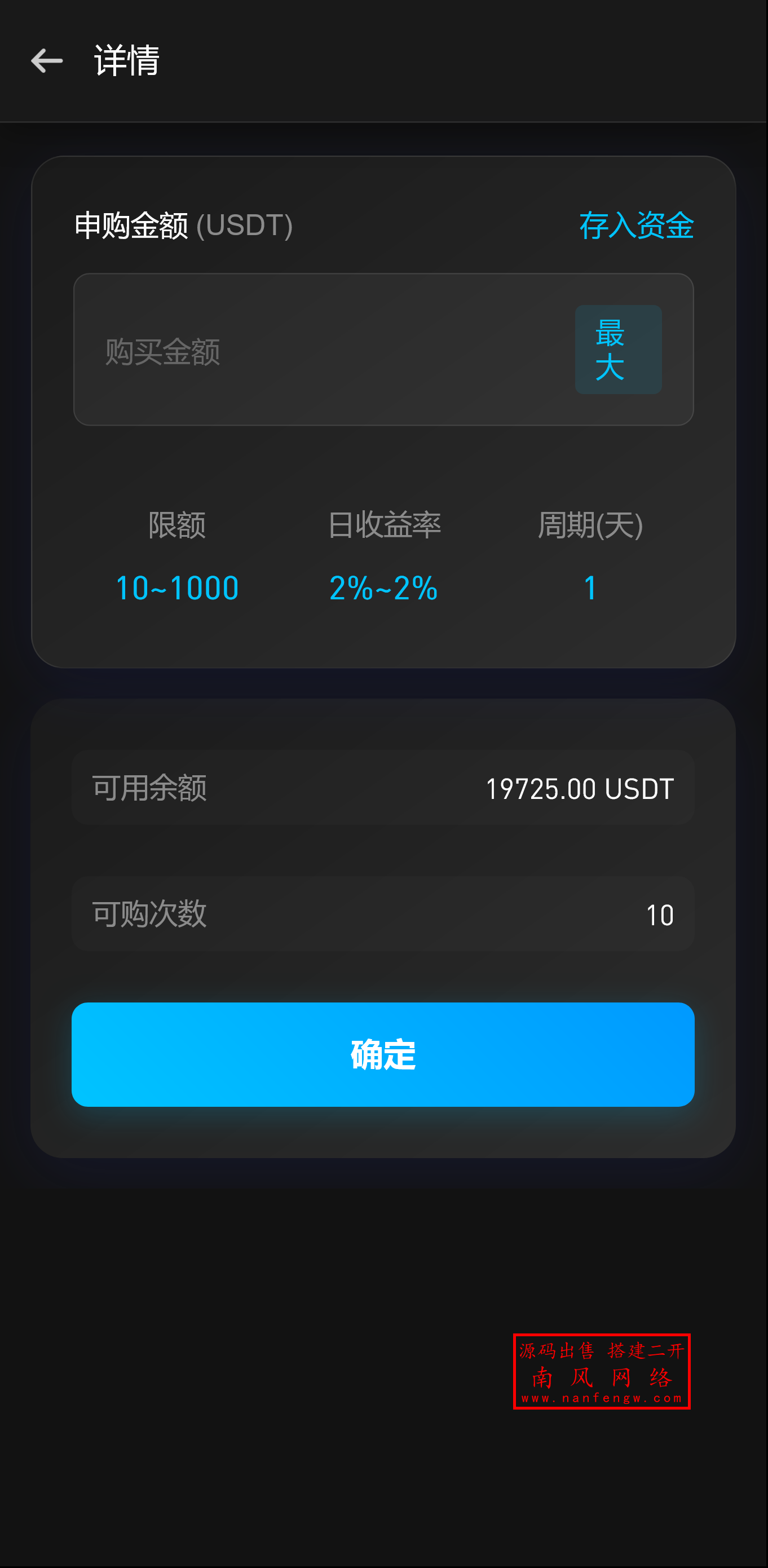The width and height of the screenshot is (768, 1568).
Task: Click the 可用余额 balance row
Action: point(149,788)
